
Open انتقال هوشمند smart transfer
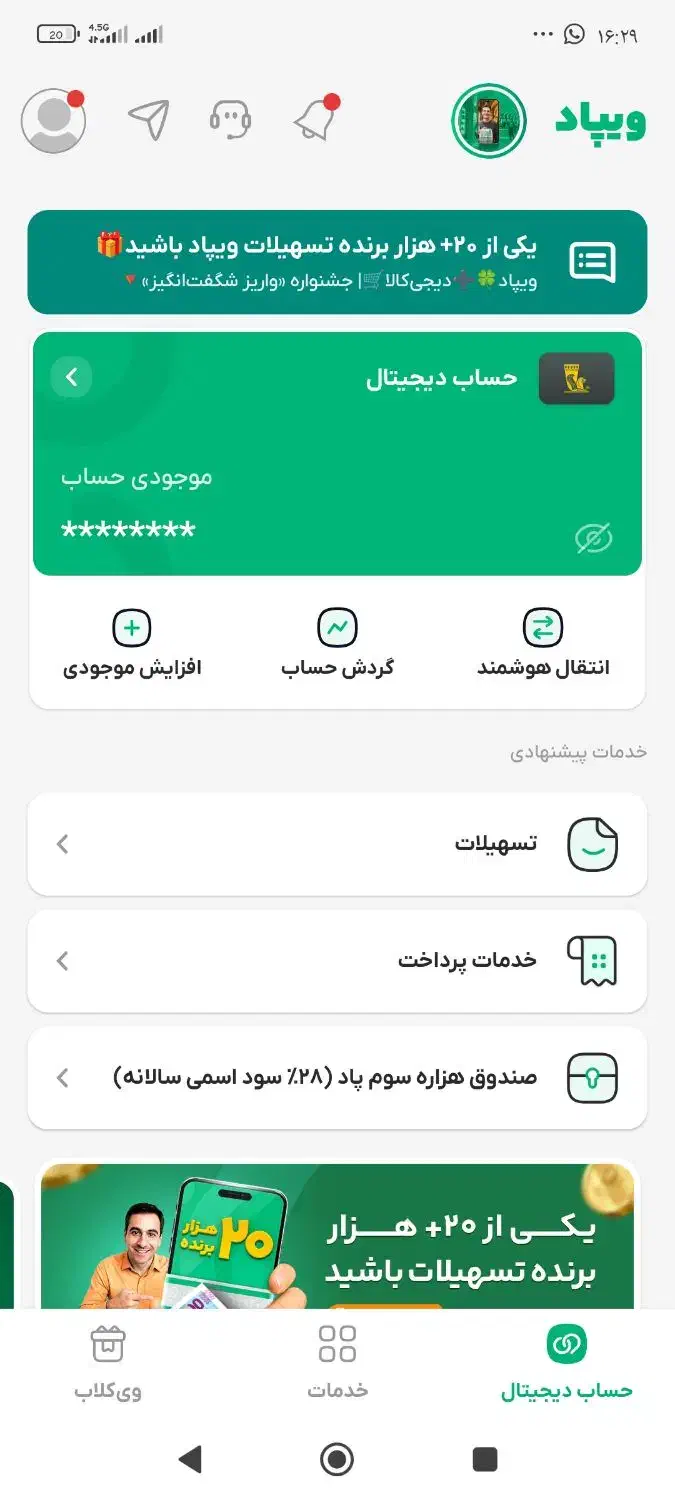click(543, 645)
